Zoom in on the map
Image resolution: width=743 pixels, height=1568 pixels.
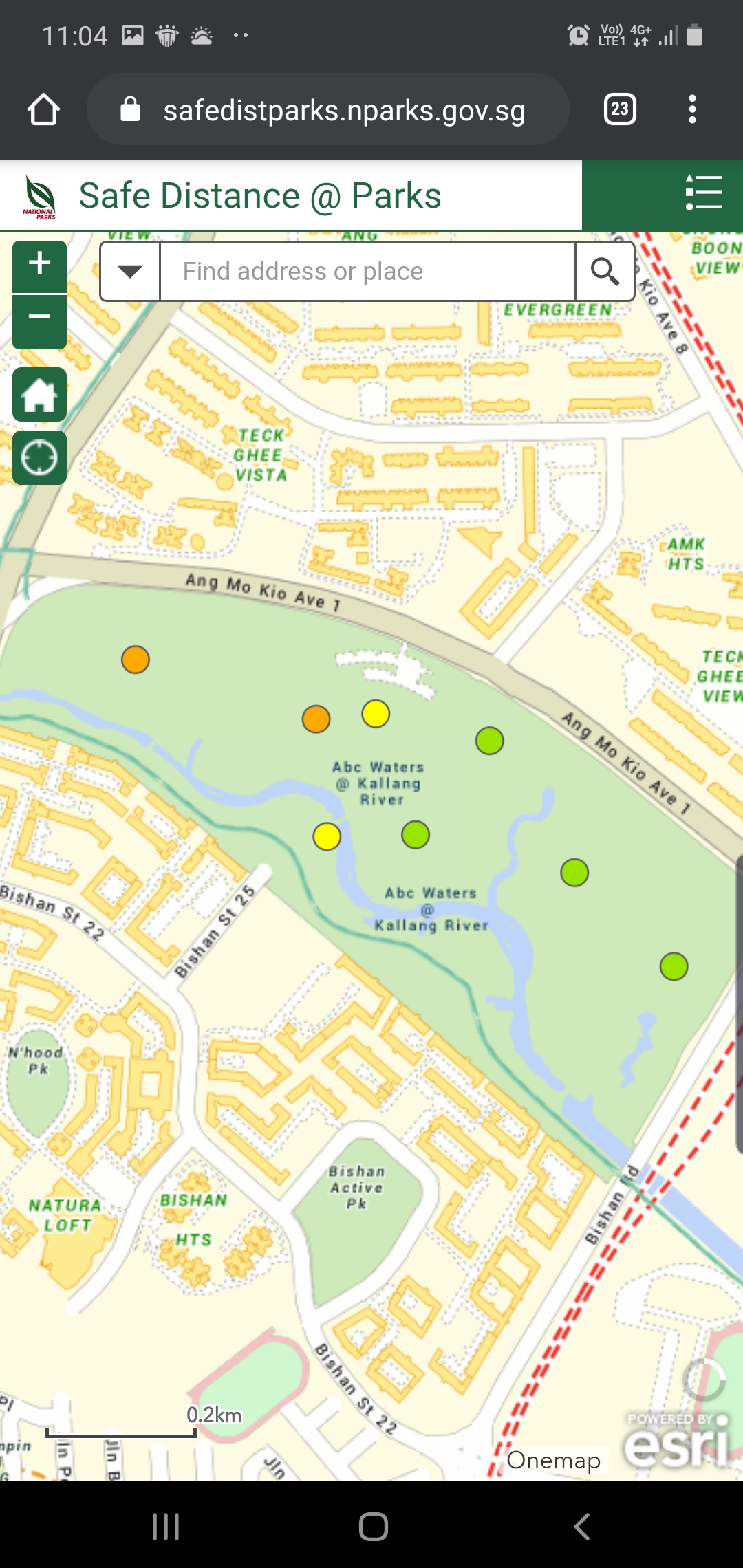[x=40, y=265]
